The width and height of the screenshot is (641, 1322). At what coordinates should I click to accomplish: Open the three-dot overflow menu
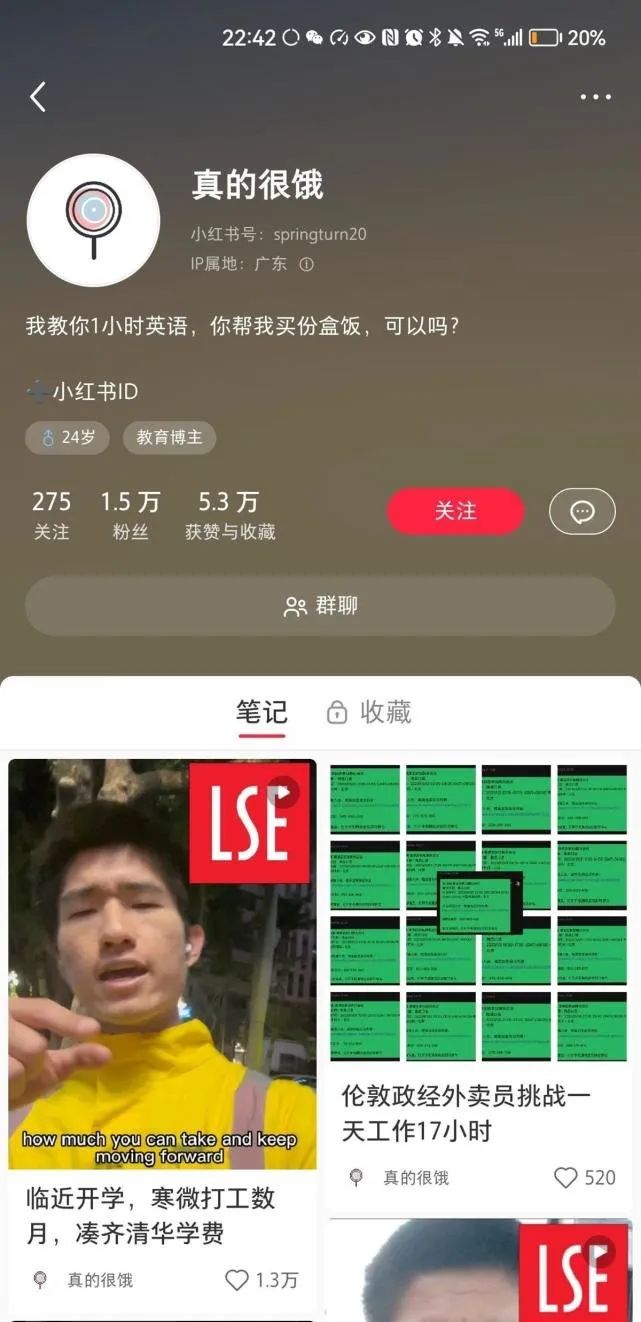coord(595,97)
